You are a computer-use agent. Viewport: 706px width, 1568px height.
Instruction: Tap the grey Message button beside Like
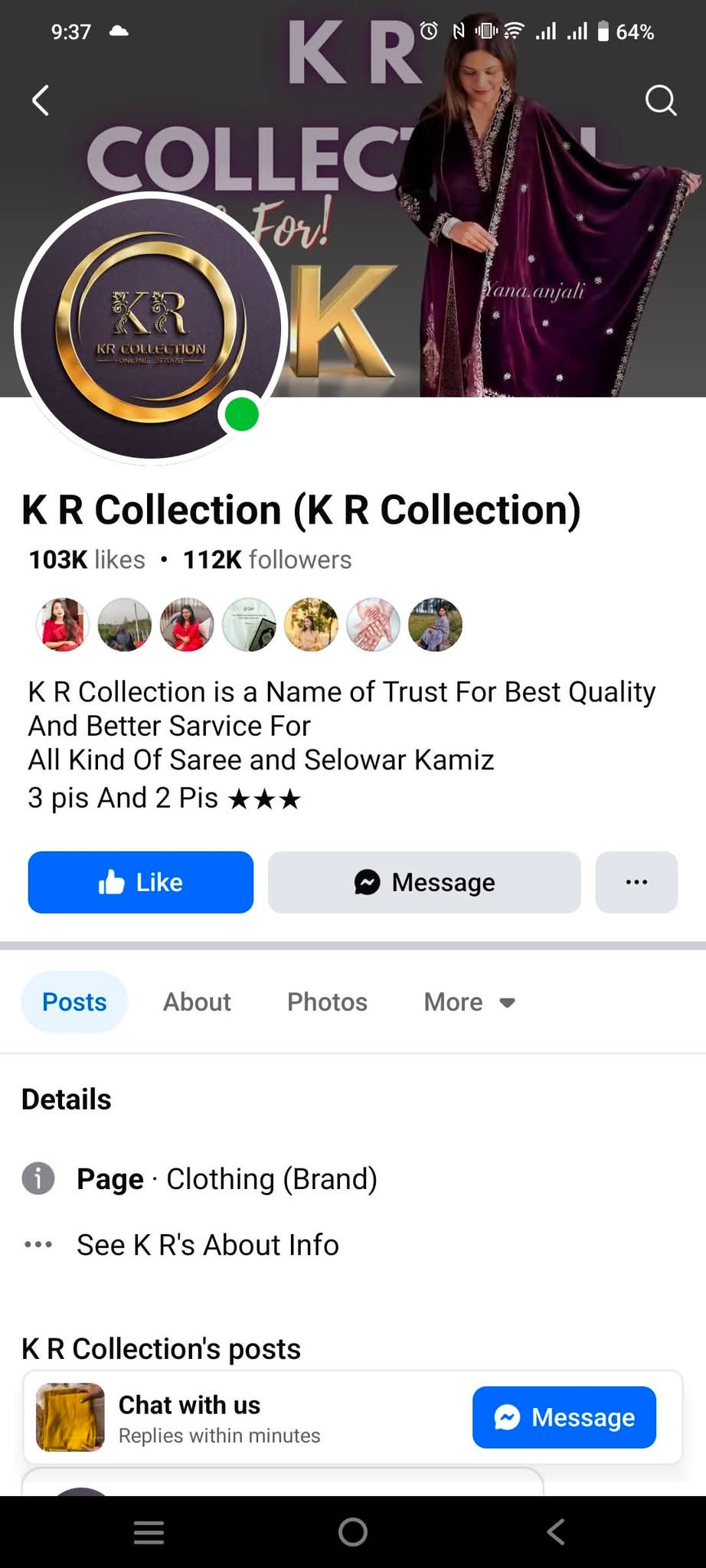click(424, 882)
